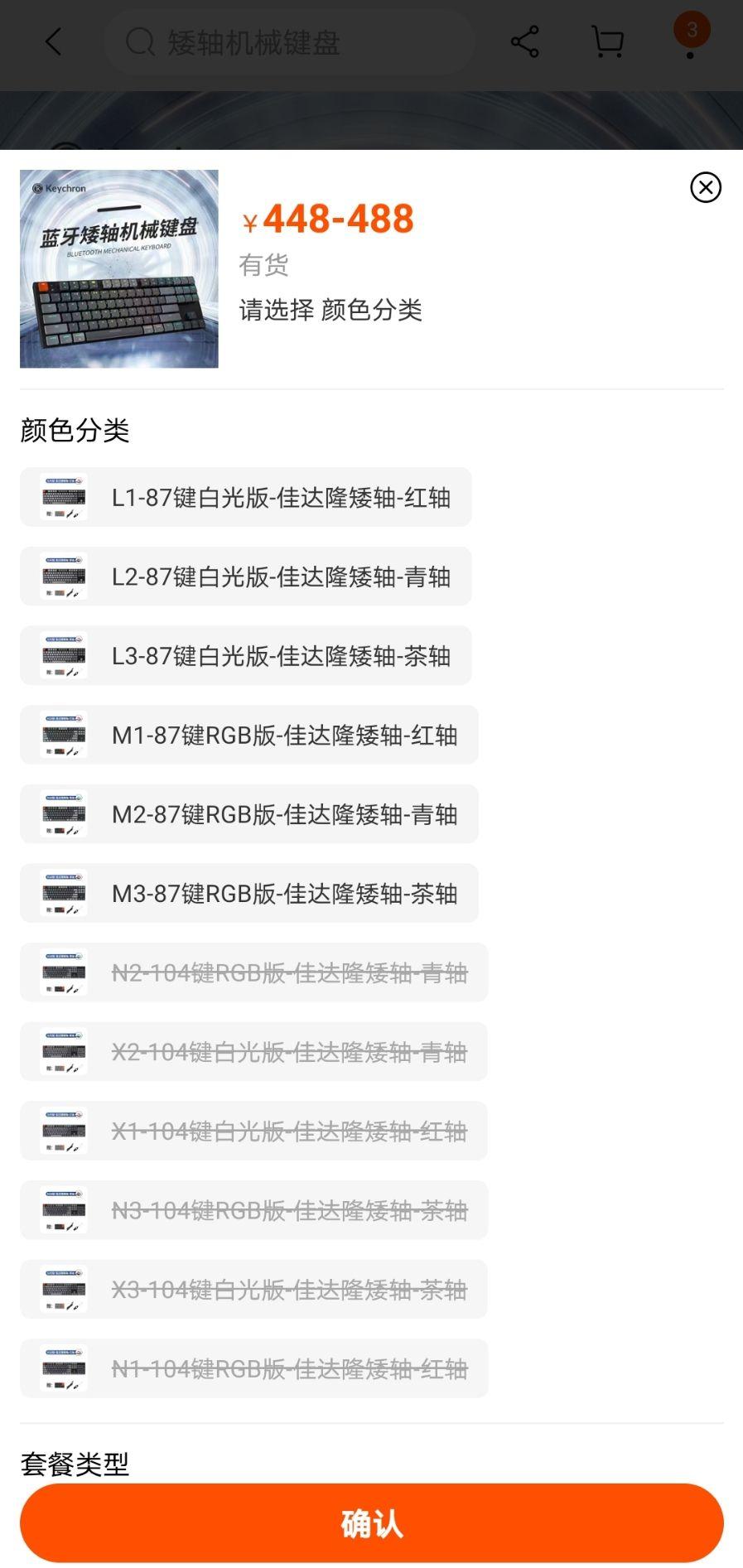
Task: Choose M2-87键RGB版 青轴 option
Action: click(x=249, y=814)
